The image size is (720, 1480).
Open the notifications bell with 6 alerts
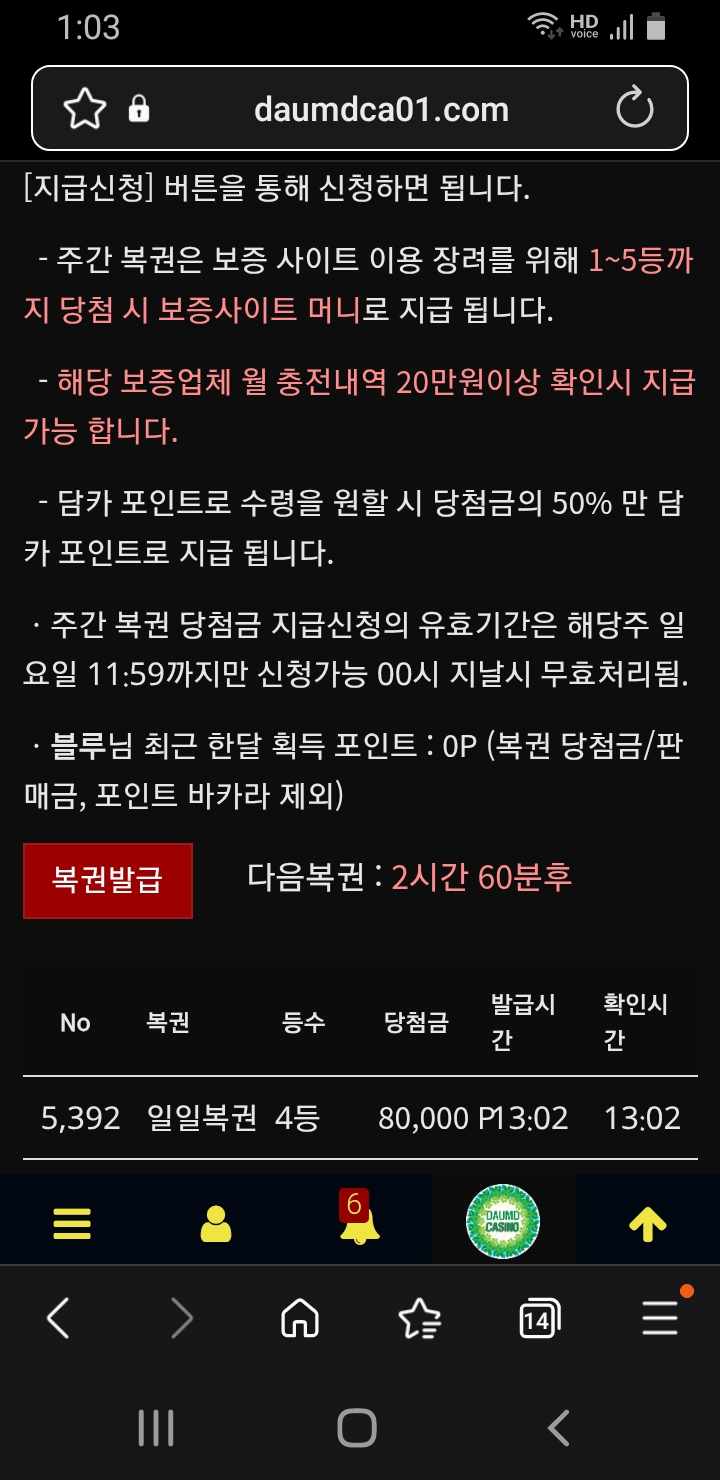click(354, 1218)
